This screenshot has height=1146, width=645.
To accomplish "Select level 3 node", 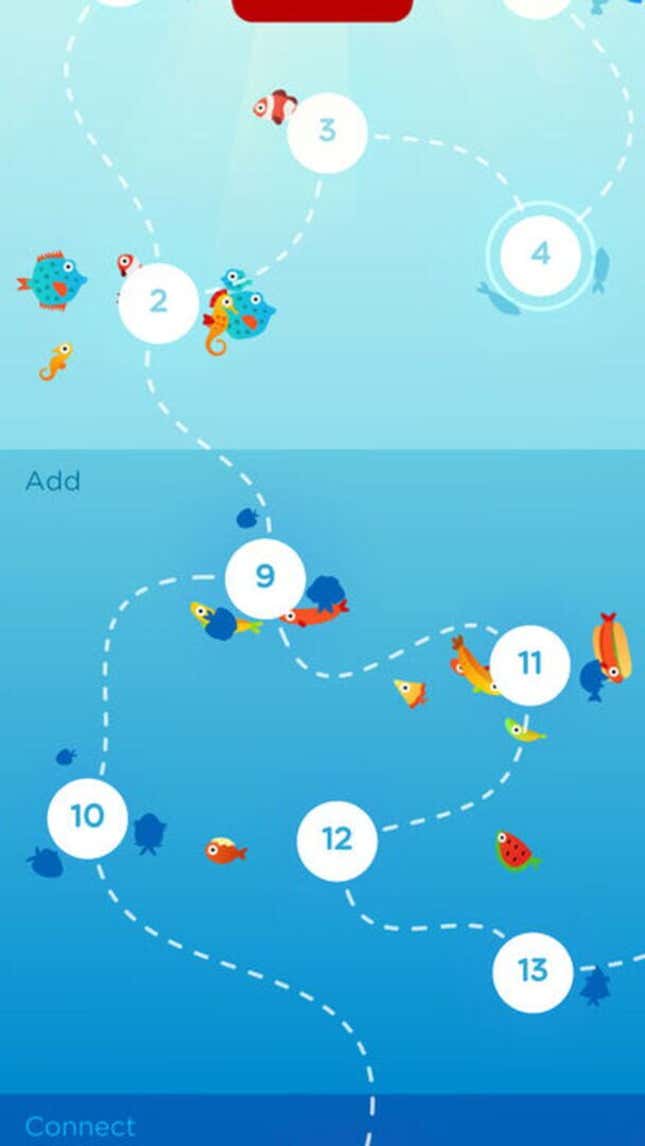I will (x=327, y=133).
